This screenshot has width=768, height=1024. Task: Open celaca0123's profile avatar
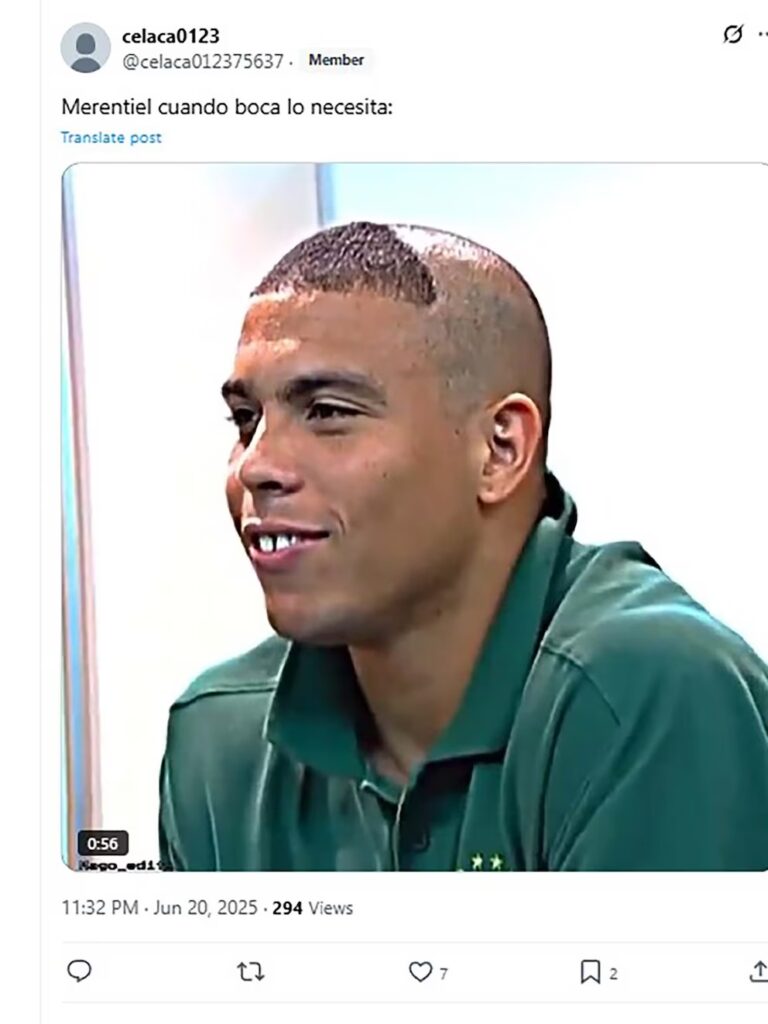[x=85, y=48]
